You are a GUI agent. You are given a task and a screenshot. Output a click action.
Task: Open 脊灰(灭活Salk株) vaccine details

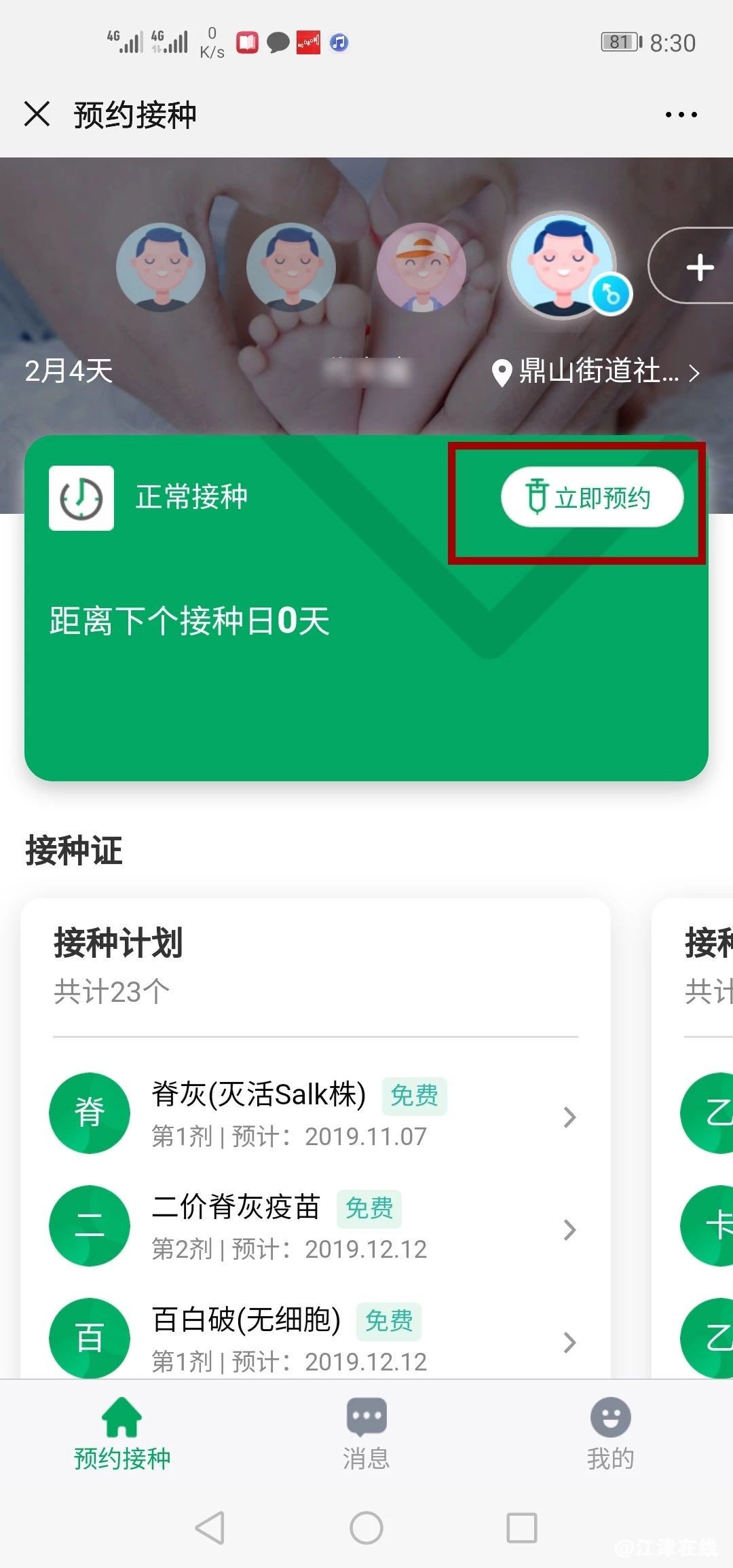(312, 1113)
